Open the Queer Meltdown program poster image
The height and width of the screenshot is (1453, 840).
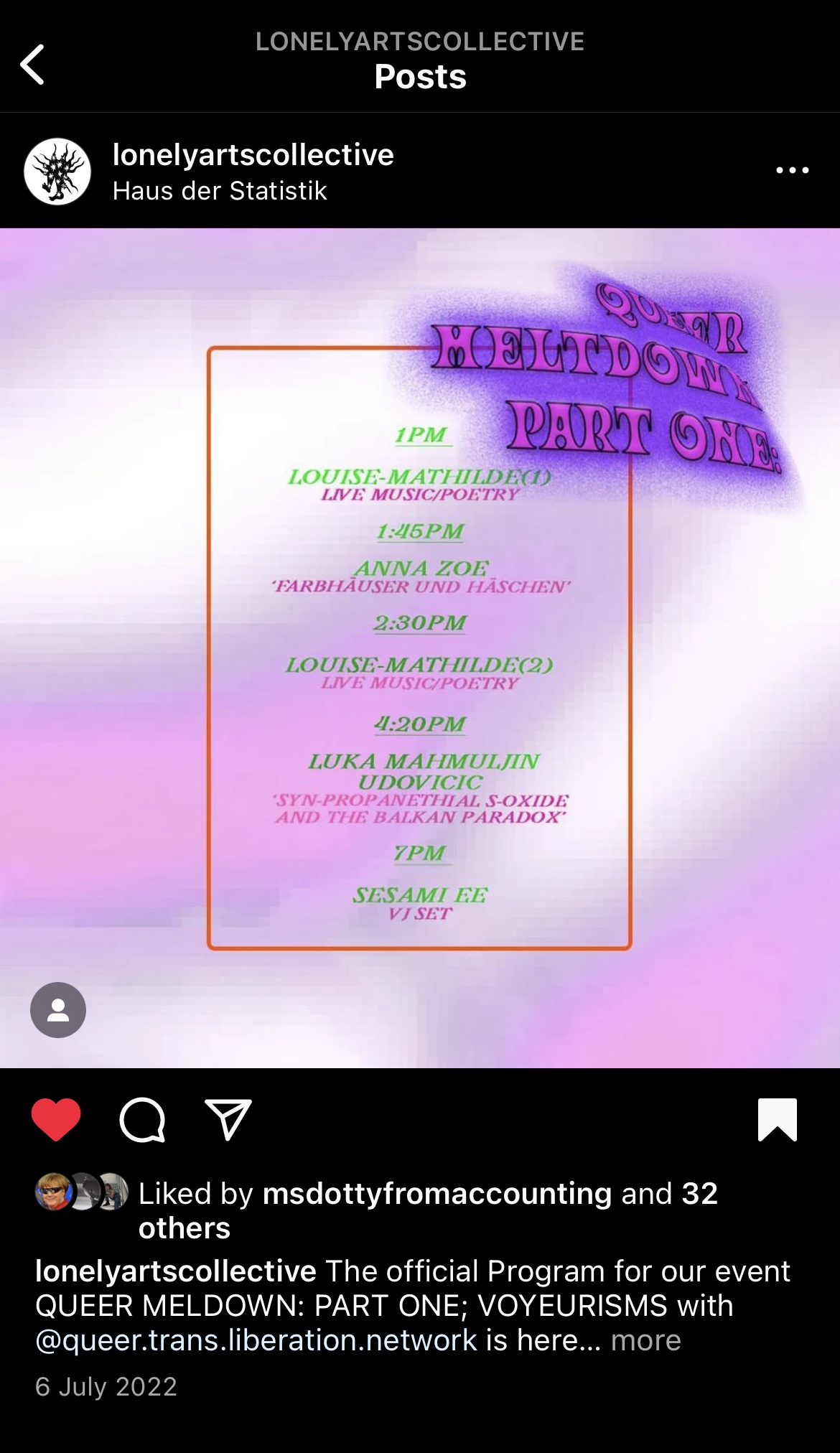pyautogui.click(x=420, y=648)
